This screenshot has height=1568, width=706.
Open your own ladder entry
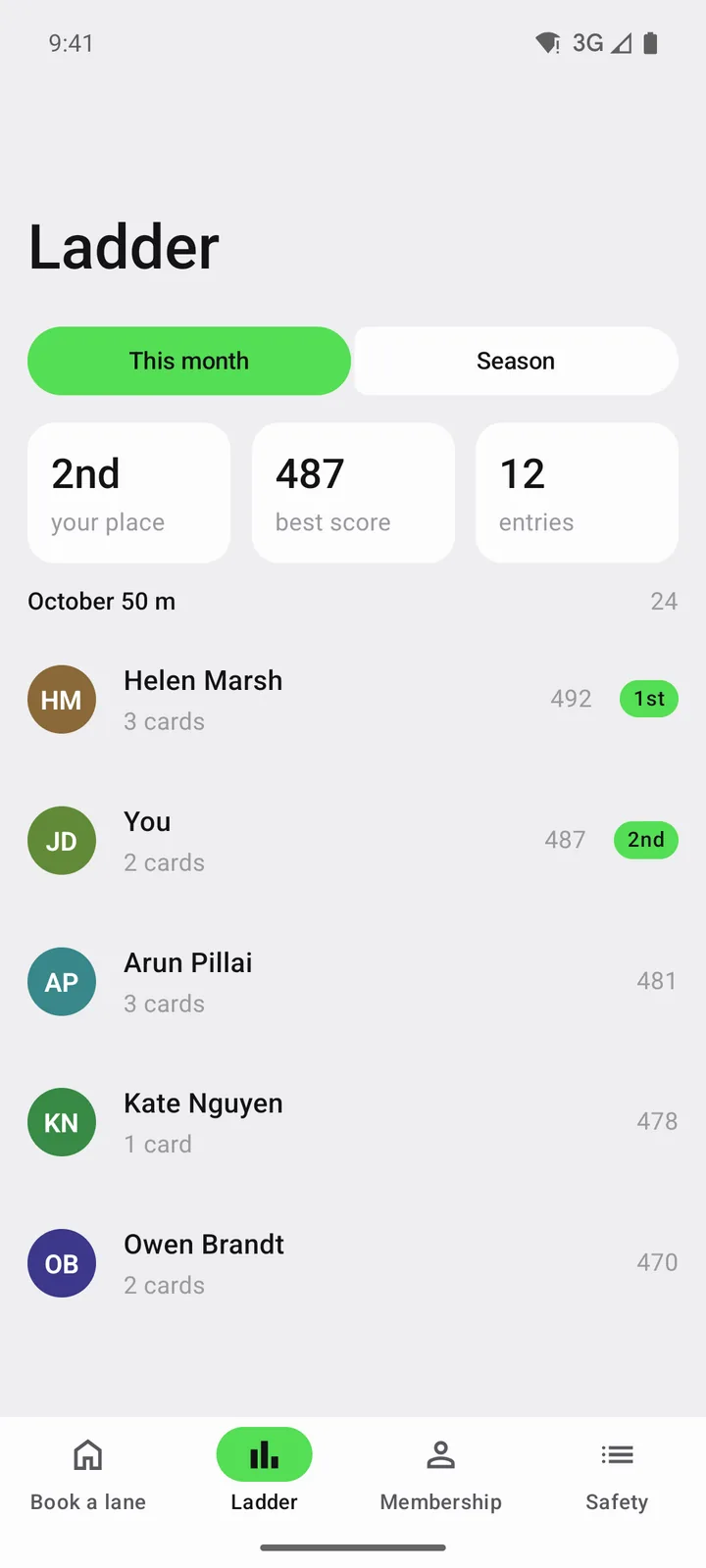coord(353,841)
